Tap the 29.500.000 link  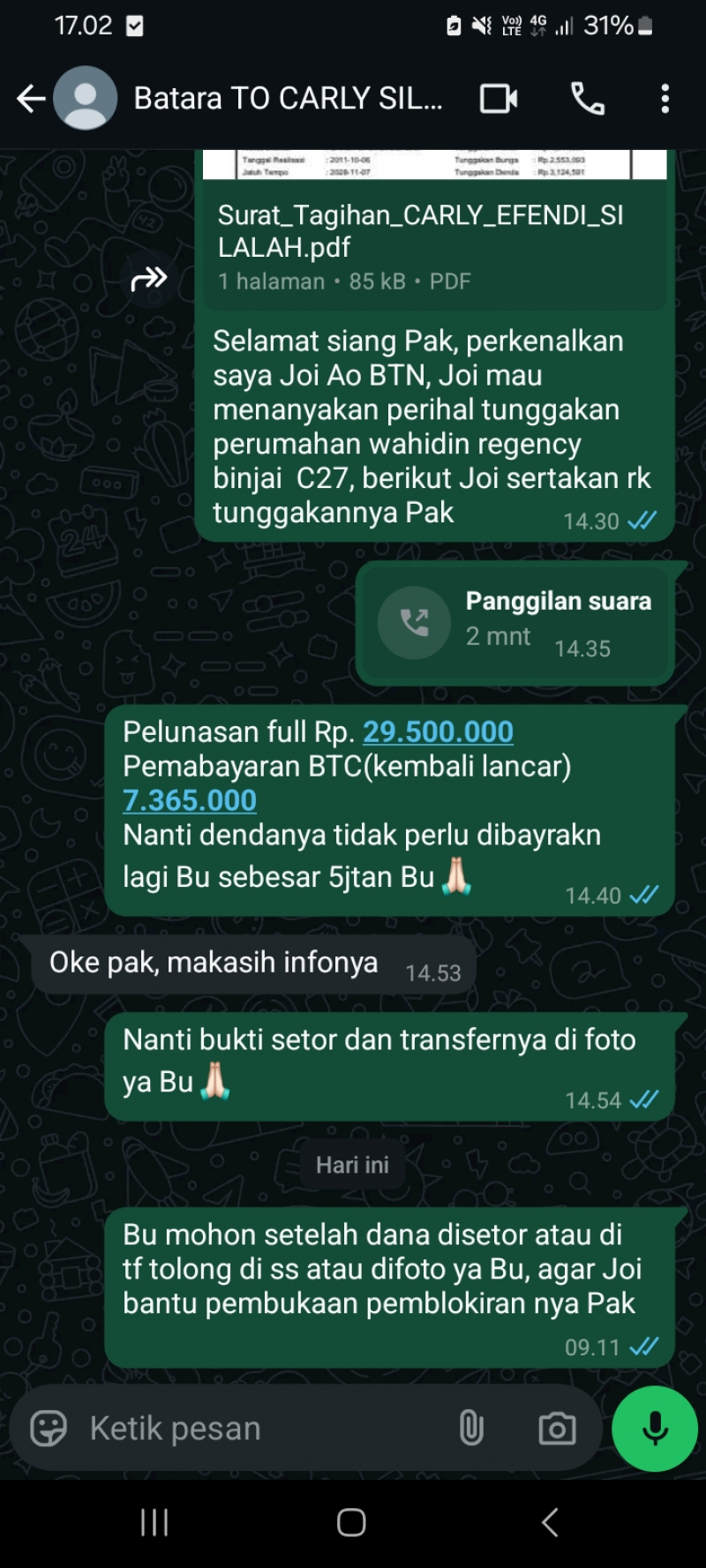pos(438,731)
